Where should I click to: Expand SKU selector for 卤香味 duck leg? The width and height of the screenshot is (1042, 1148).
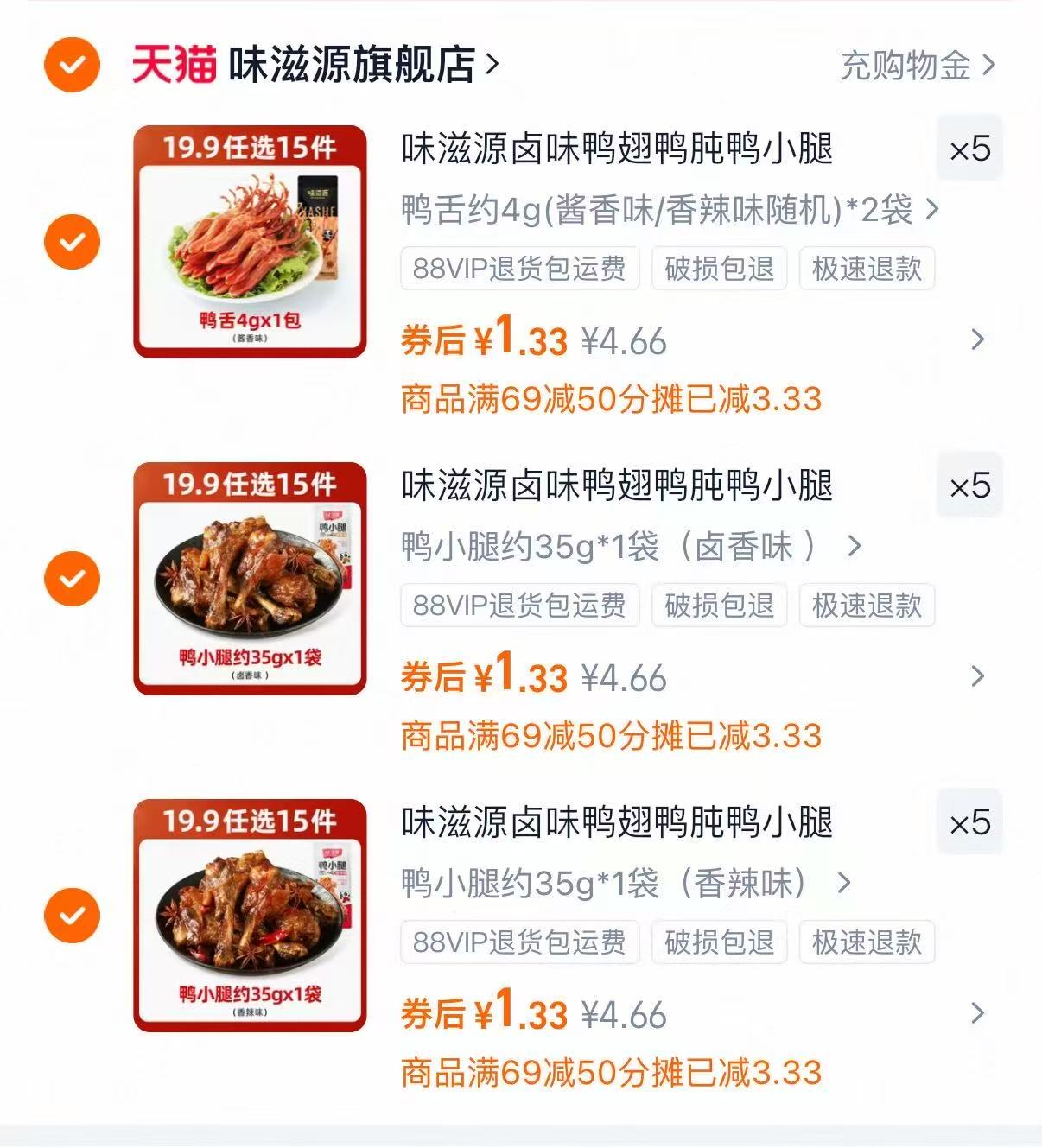(855, 545)
